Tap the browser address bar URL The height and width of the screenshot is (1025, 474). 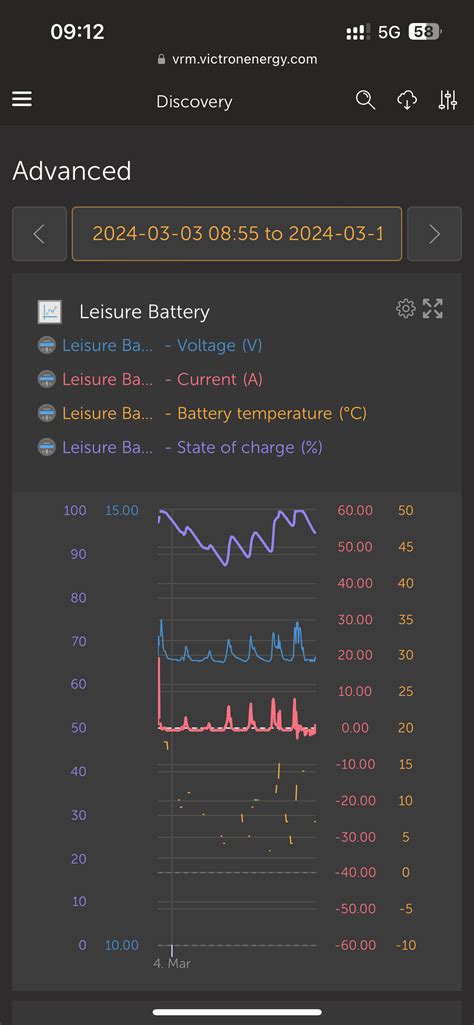coord(237,59)
